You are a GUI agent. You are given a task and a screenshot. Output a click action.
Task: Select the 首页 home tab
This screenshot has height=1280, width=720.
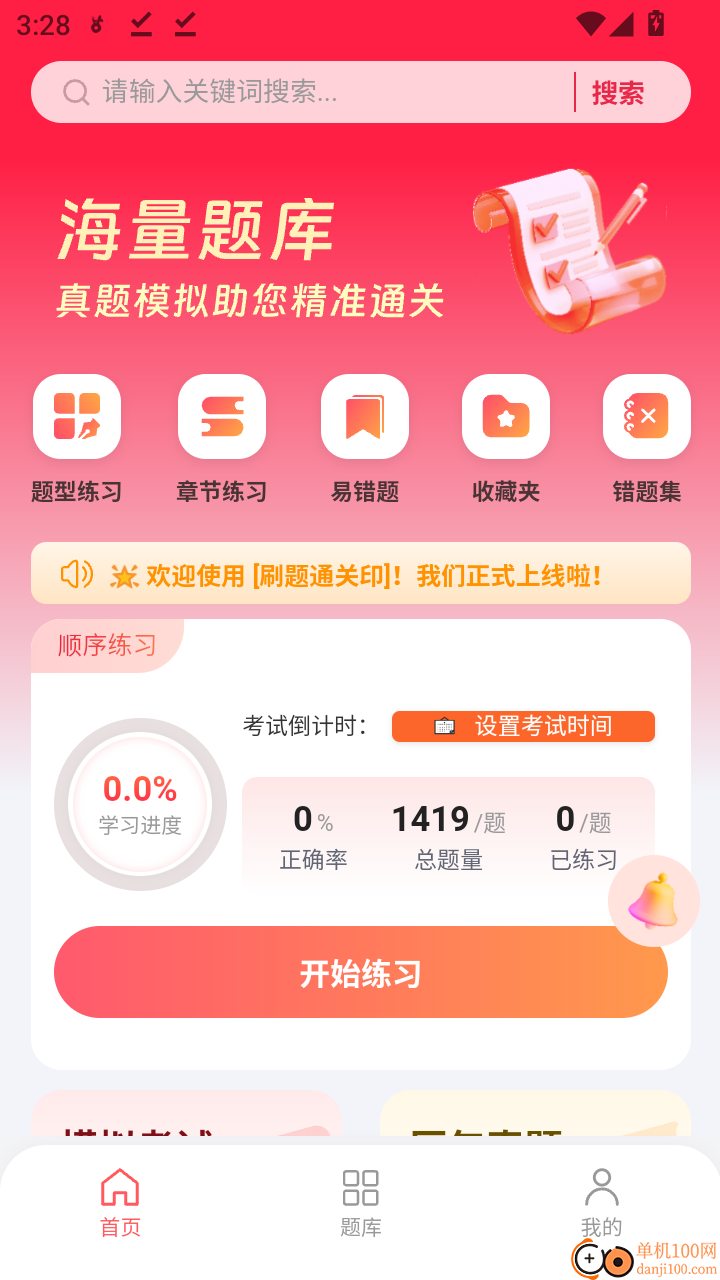[119, 1200]
